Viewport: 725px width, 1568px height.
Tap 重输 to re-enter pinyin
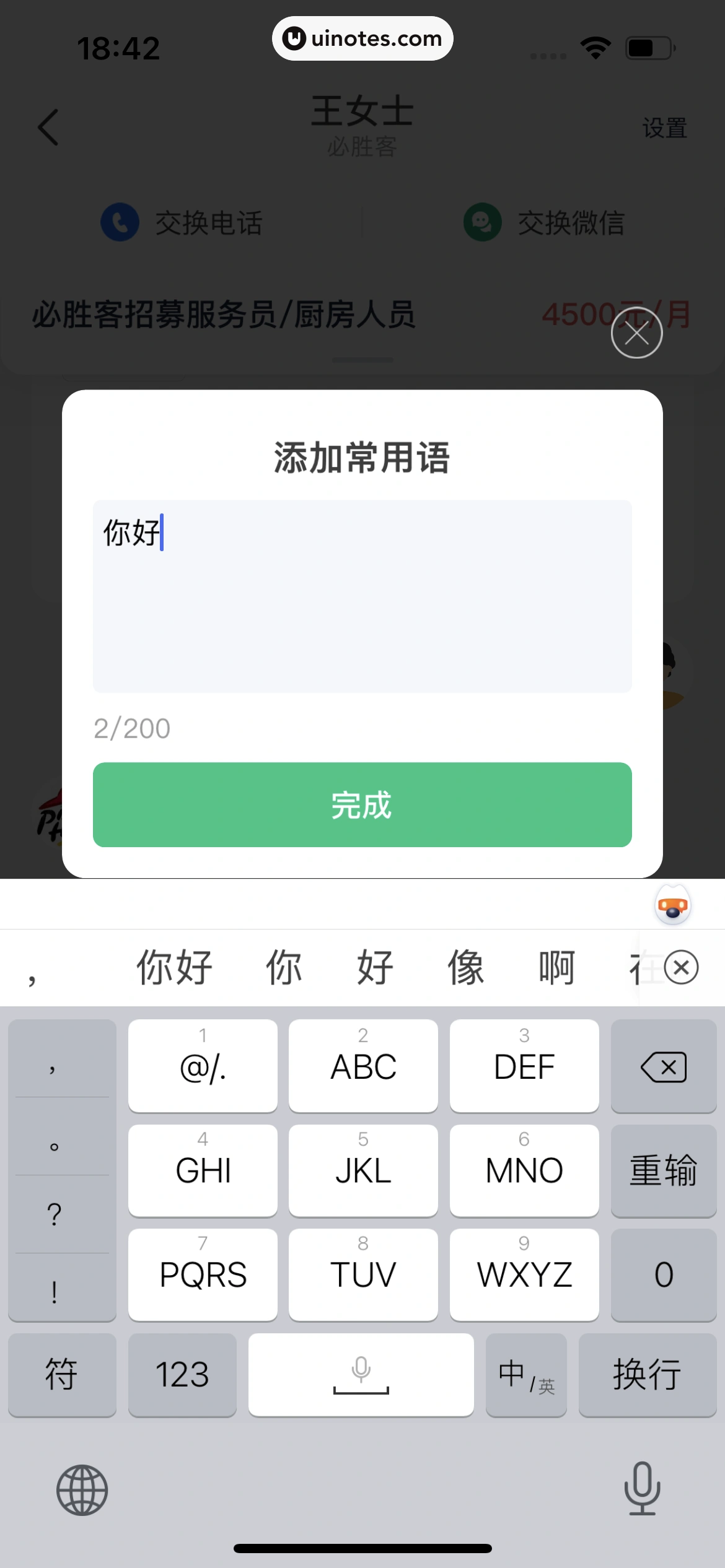(664, 1170)
